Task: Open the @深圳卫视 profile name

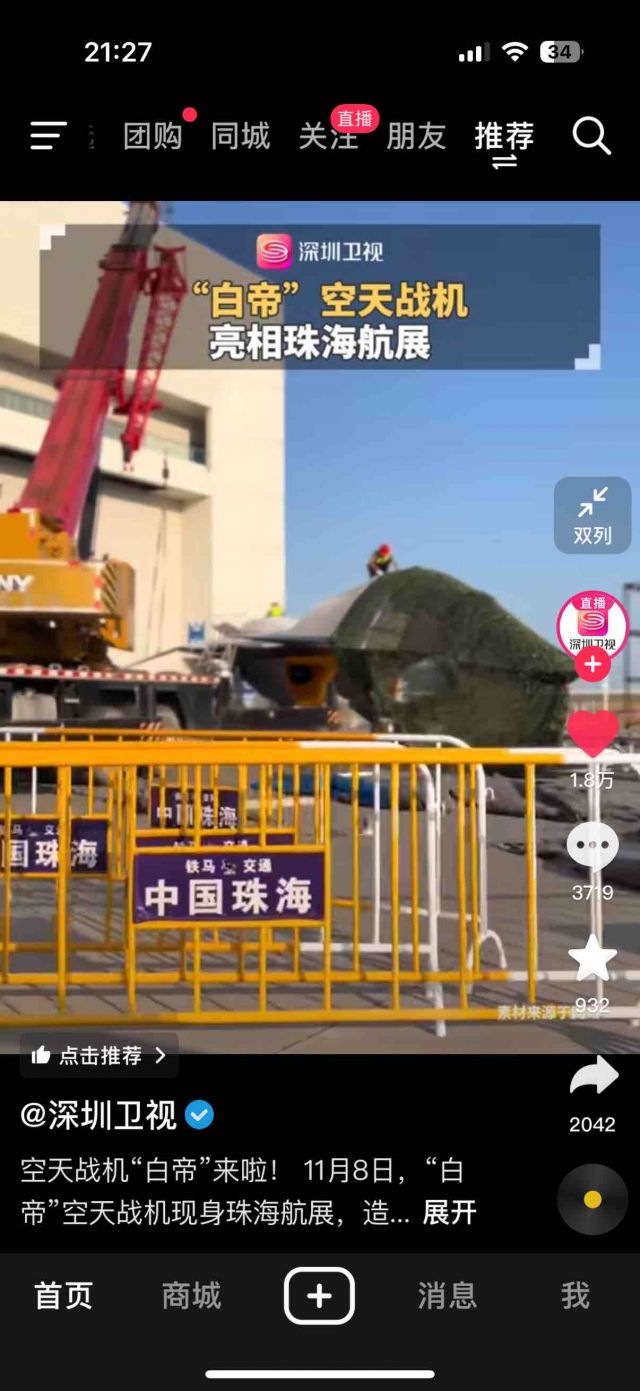Action: point(98,1115)
